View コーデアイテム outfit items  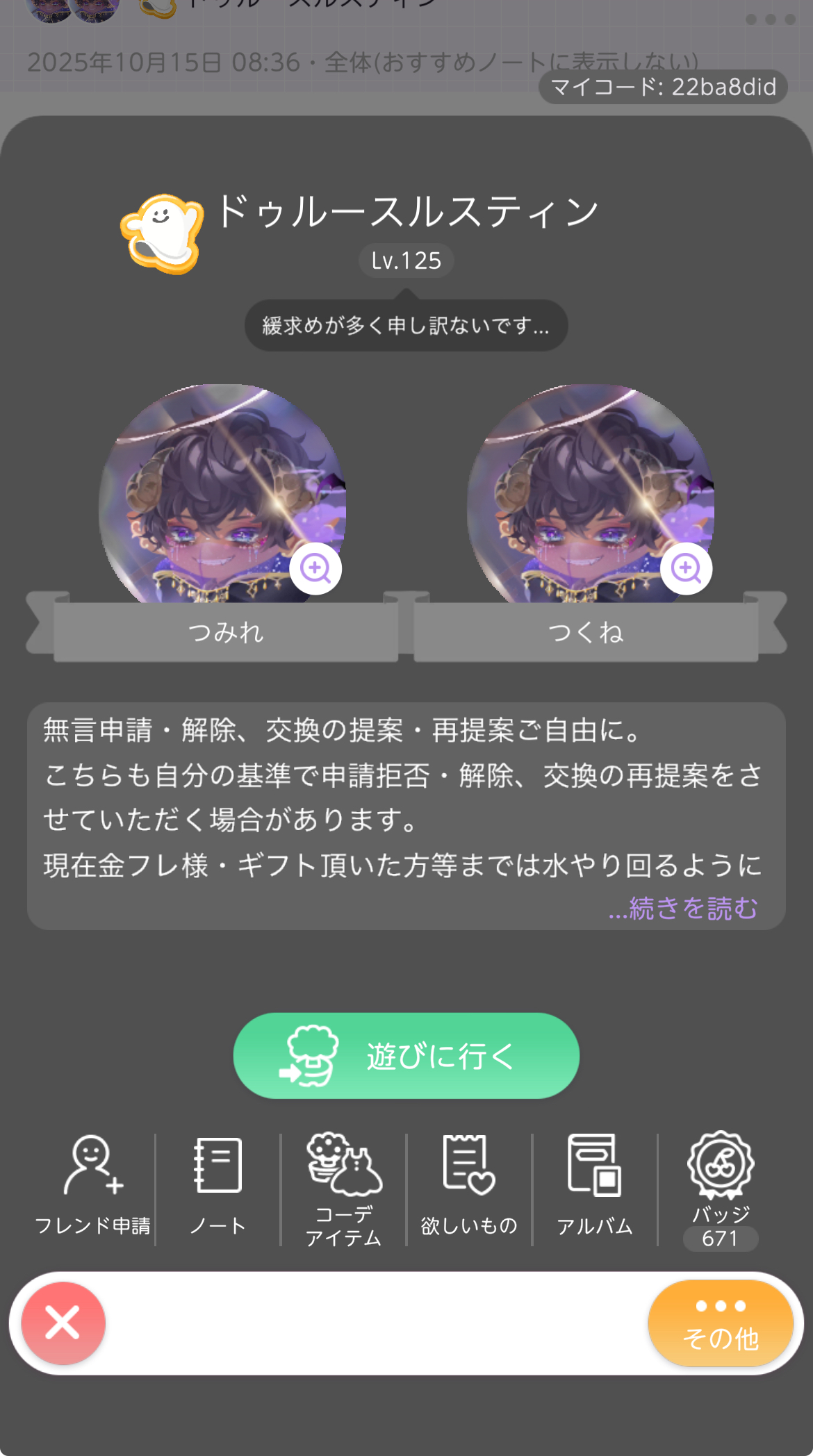pyautogui.click(x=344, y=1188)
